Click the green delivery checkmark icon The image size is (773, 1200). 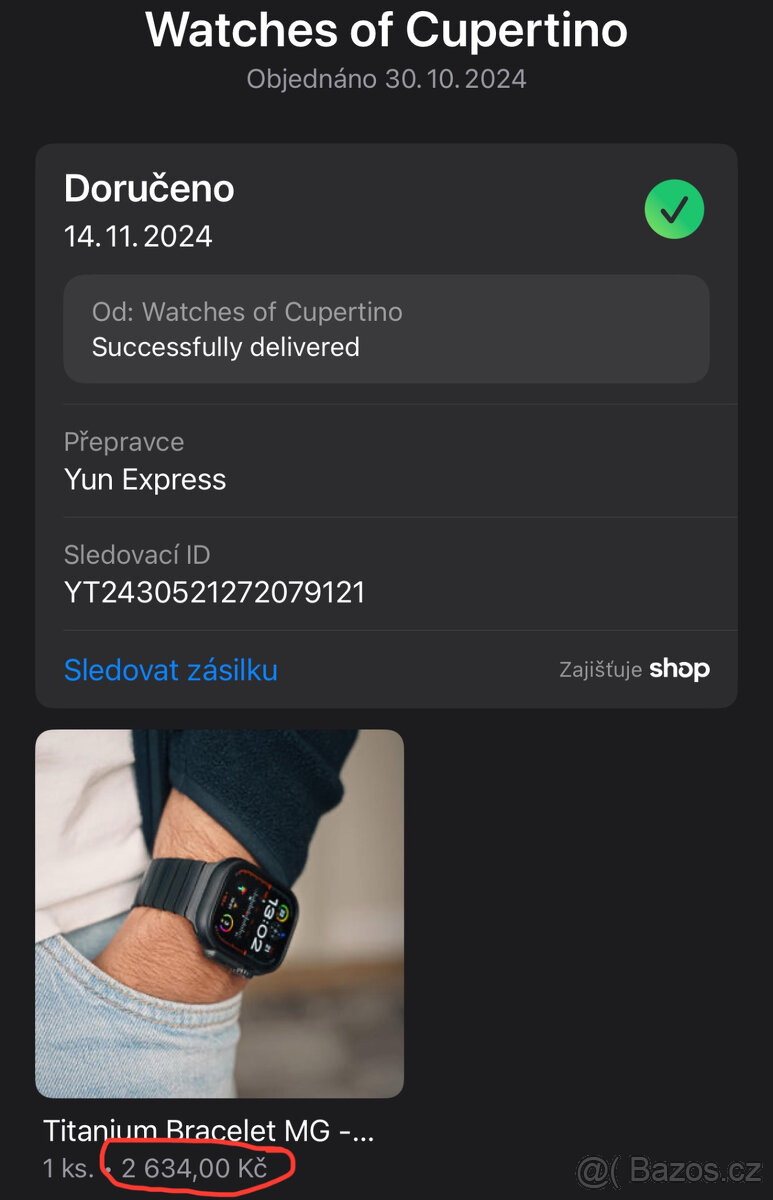[x=673, y=209]
